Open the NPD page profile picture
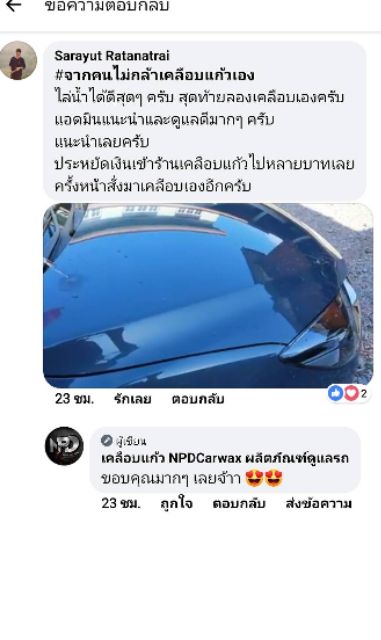The width and height of the screenshot is (381, 640). tap(64, 446)
